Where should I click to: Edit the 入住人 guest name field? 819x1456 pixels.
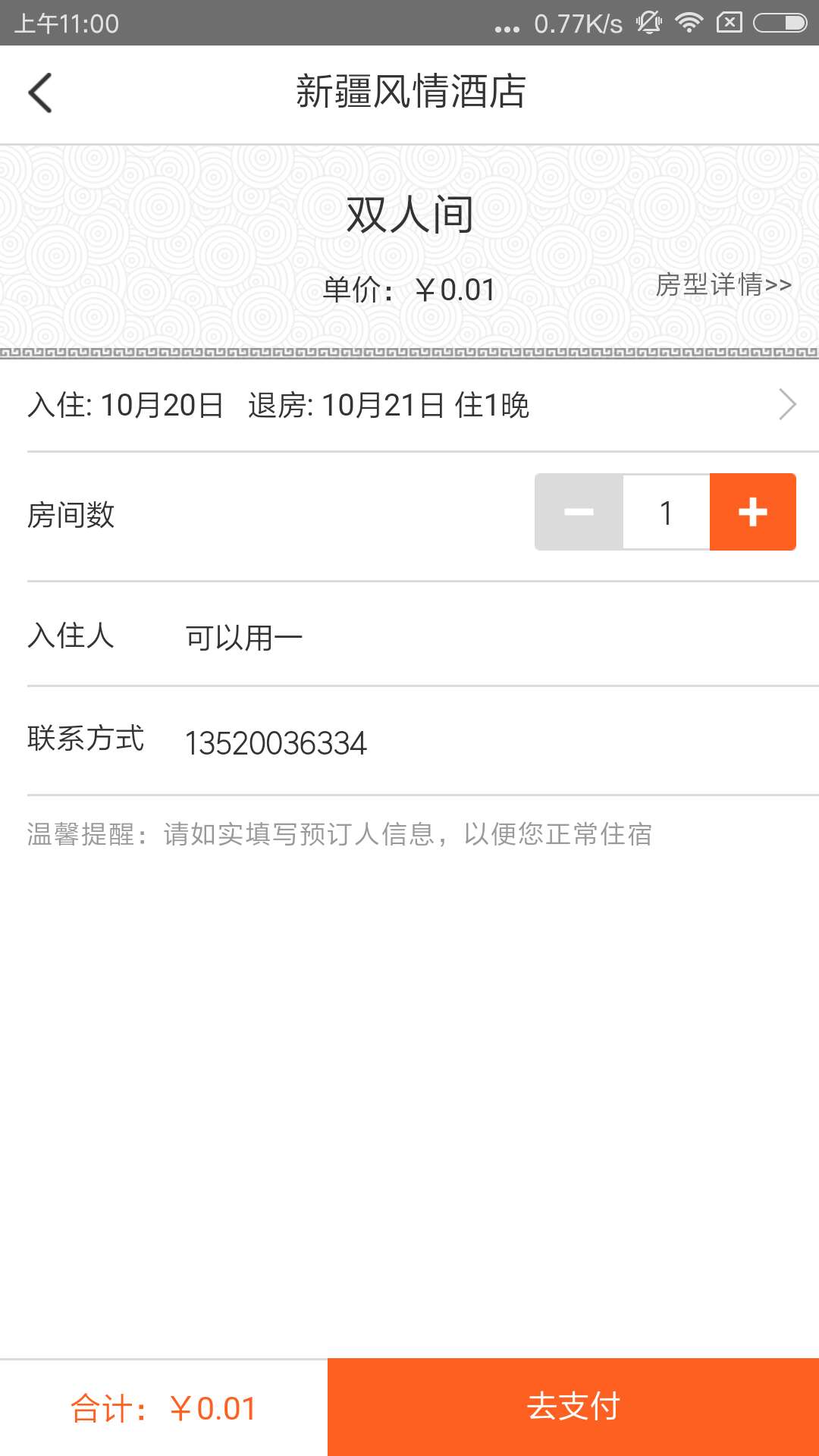pyautogui.click(x=455, y=637)
